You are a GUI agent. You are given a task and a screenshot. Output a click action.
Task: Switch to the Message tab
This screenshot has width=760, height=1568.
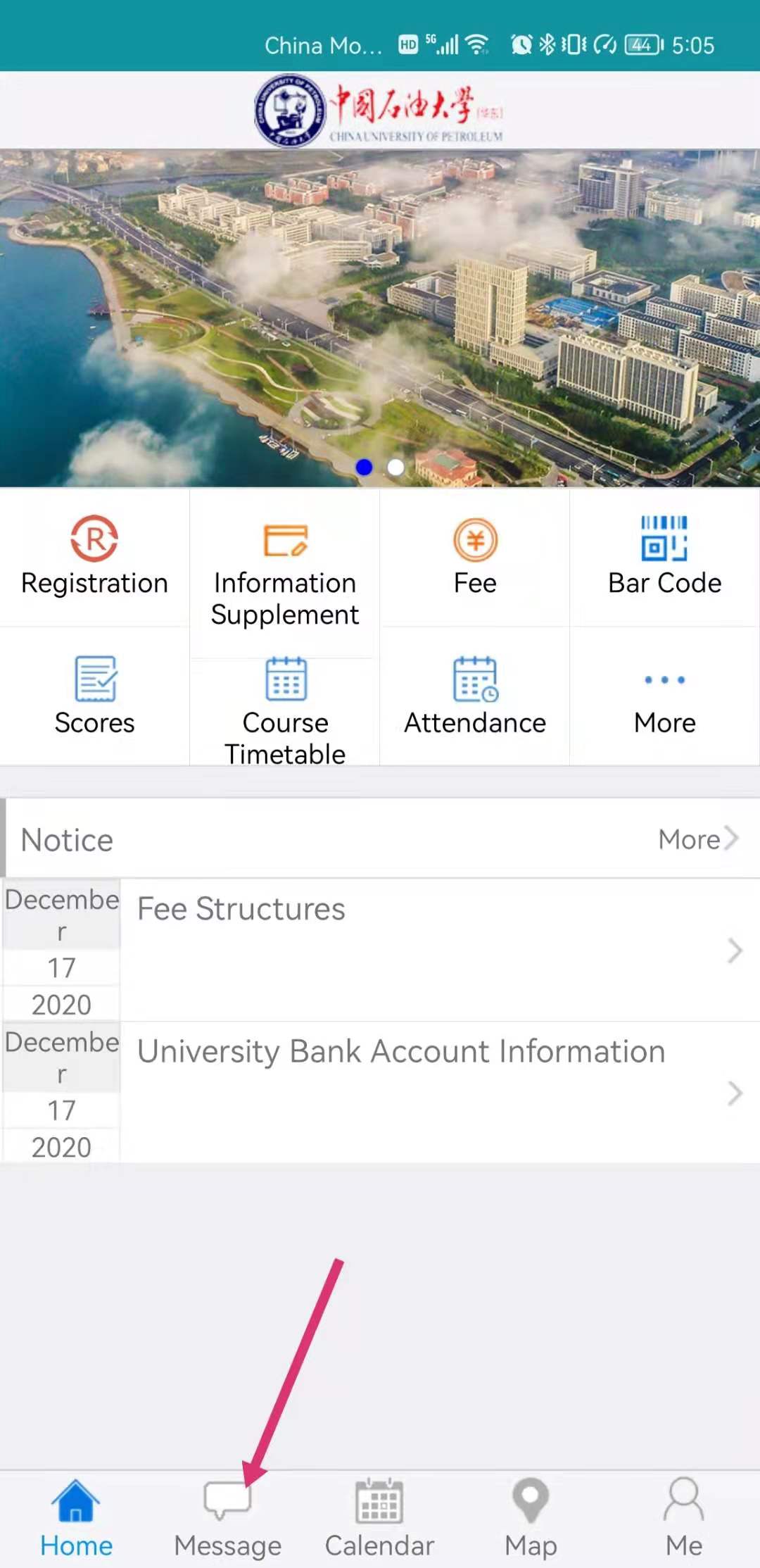[x=227, y=1519]
